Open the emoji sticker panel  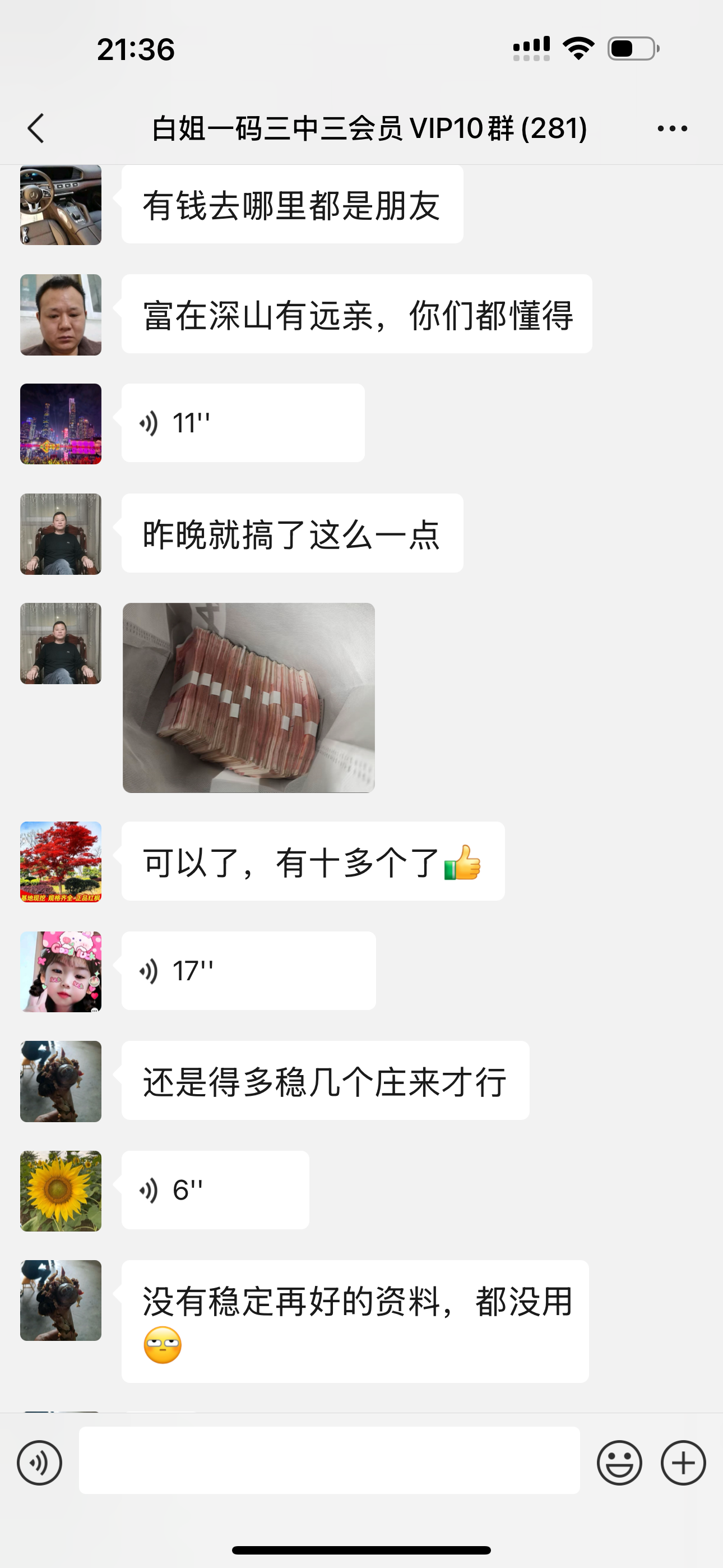[x=619, y=1463]
